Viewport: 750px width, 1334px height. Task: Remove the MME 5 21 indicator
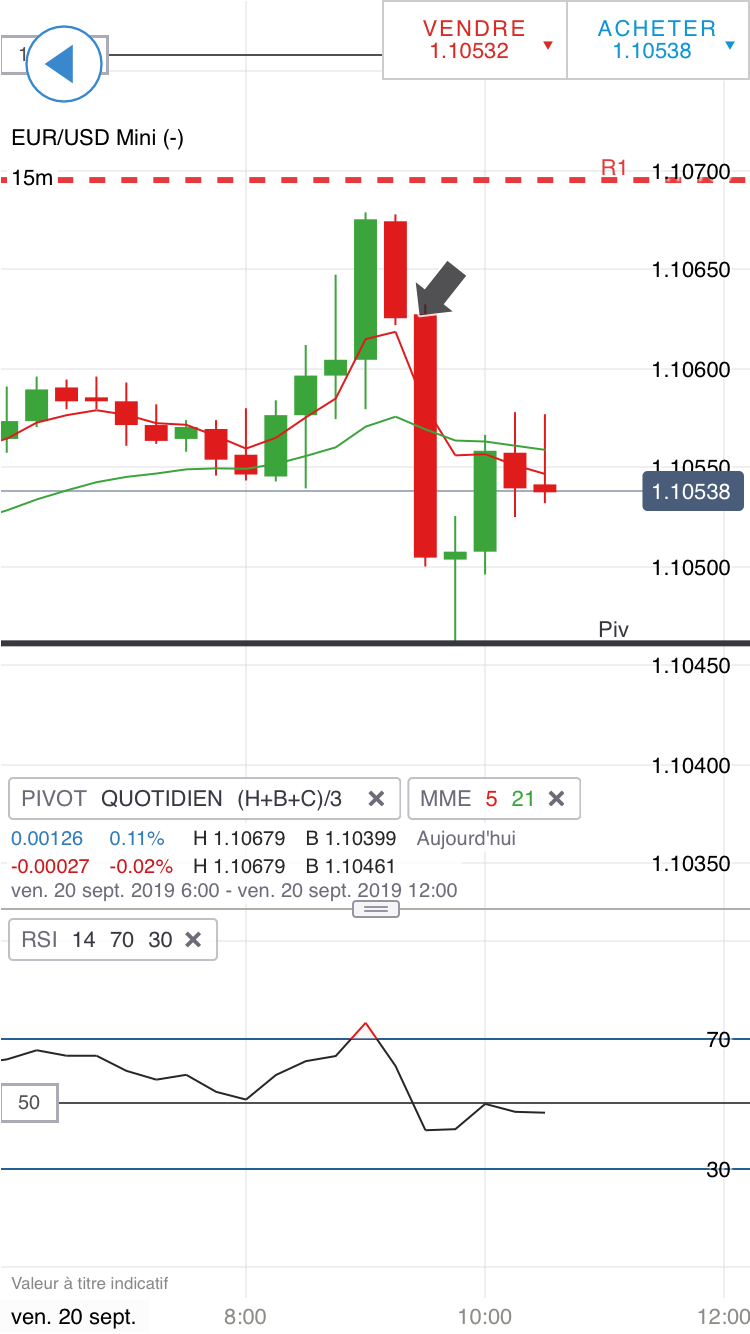(557, 799)
